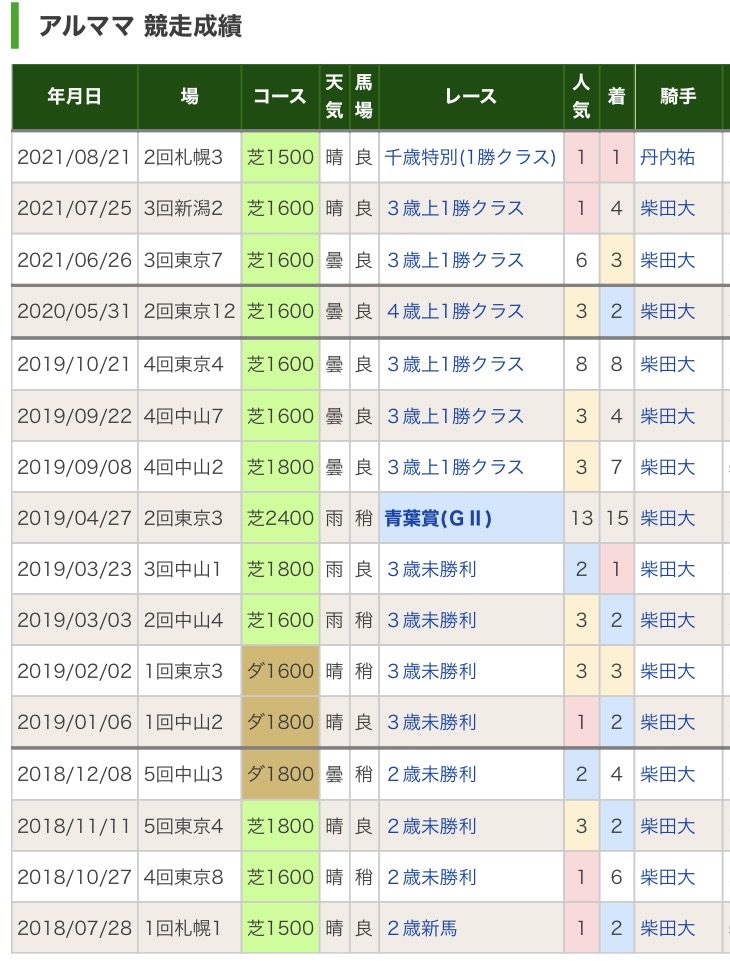The width and height of the screenshot is (730, 961).
Task: Open 千歳特別(1勝クラス) race from 2021/08/21
Action: click(x=469, y=157)
